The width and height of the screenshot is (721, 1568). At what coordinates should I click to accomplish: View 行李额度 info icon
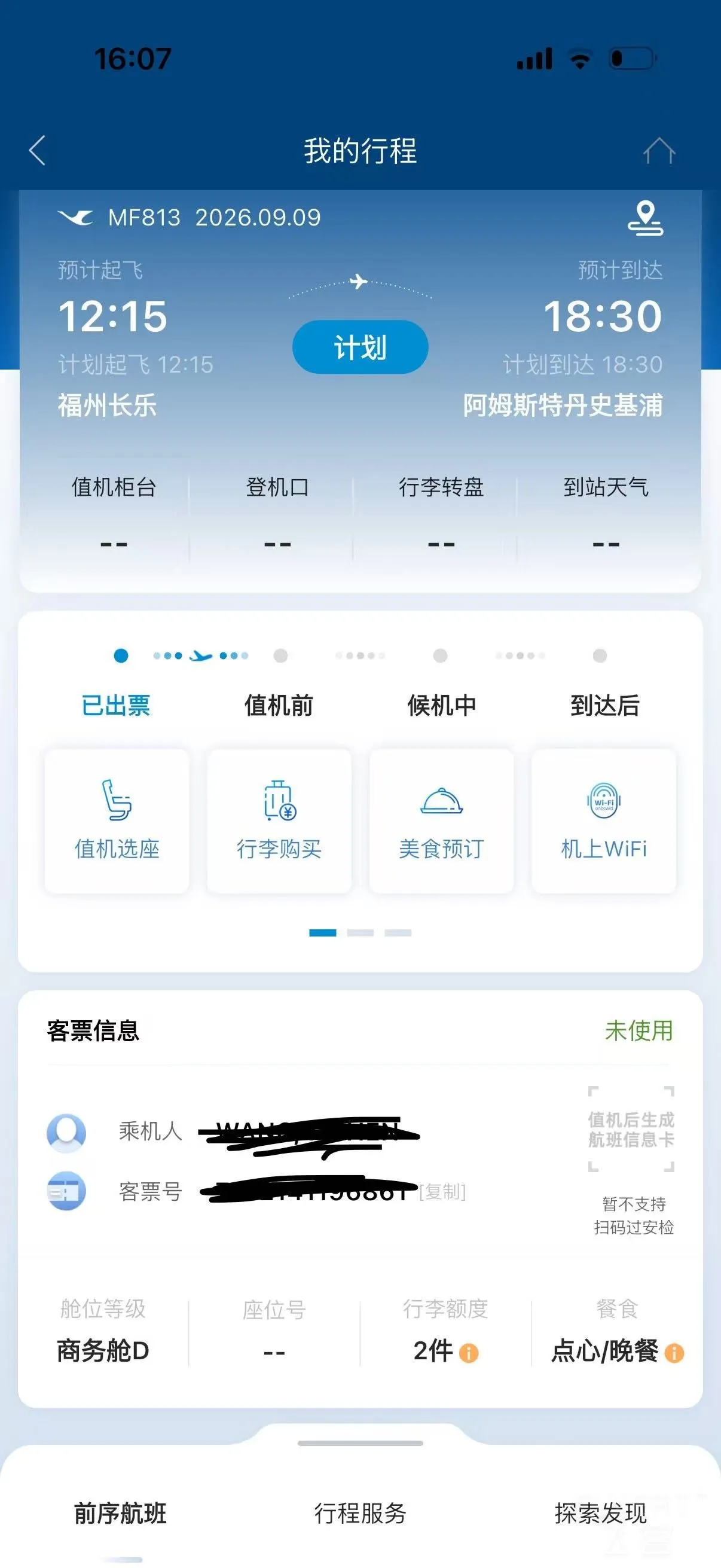pos(469,1353)
